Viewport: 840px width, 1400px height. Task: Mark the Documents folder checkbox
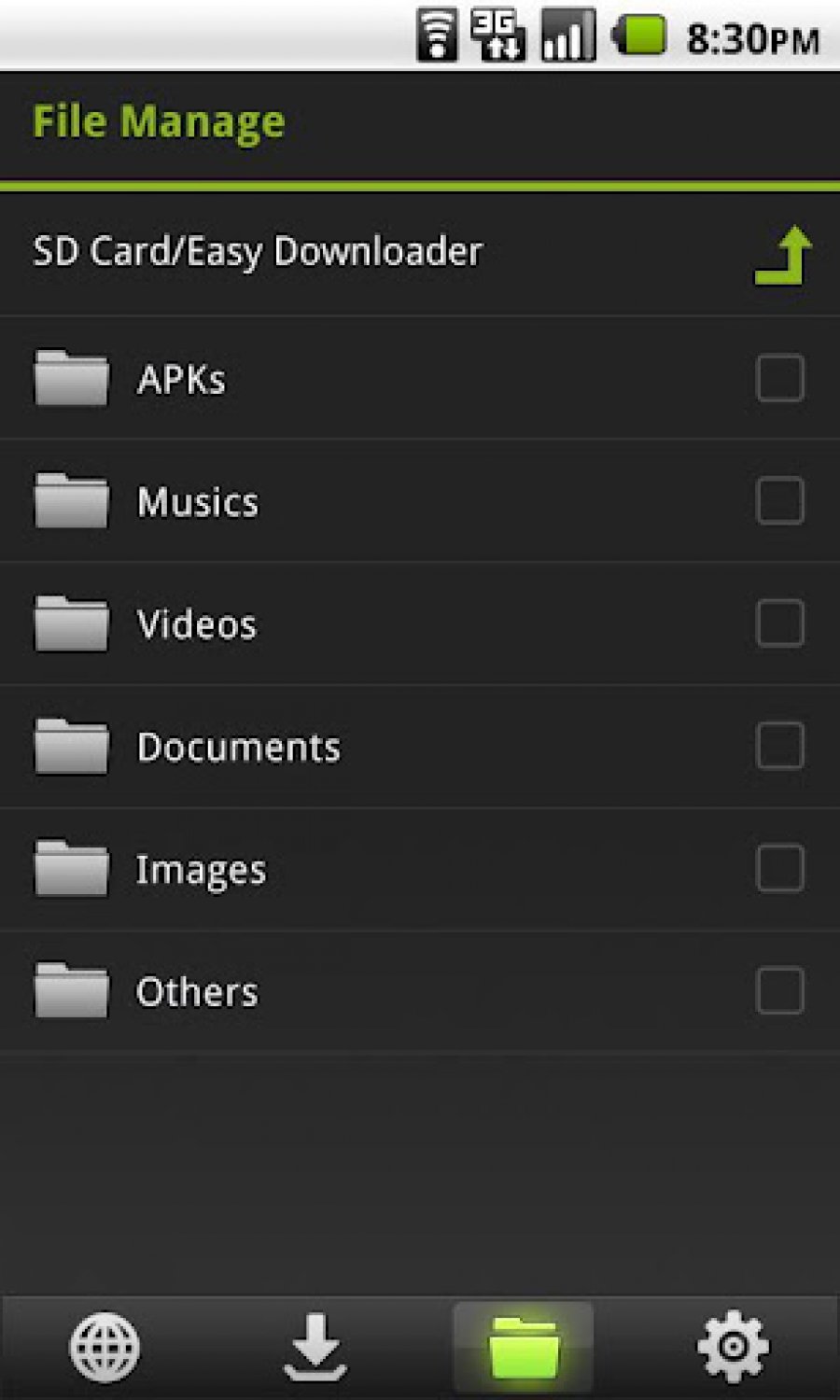tap(779, 746)
